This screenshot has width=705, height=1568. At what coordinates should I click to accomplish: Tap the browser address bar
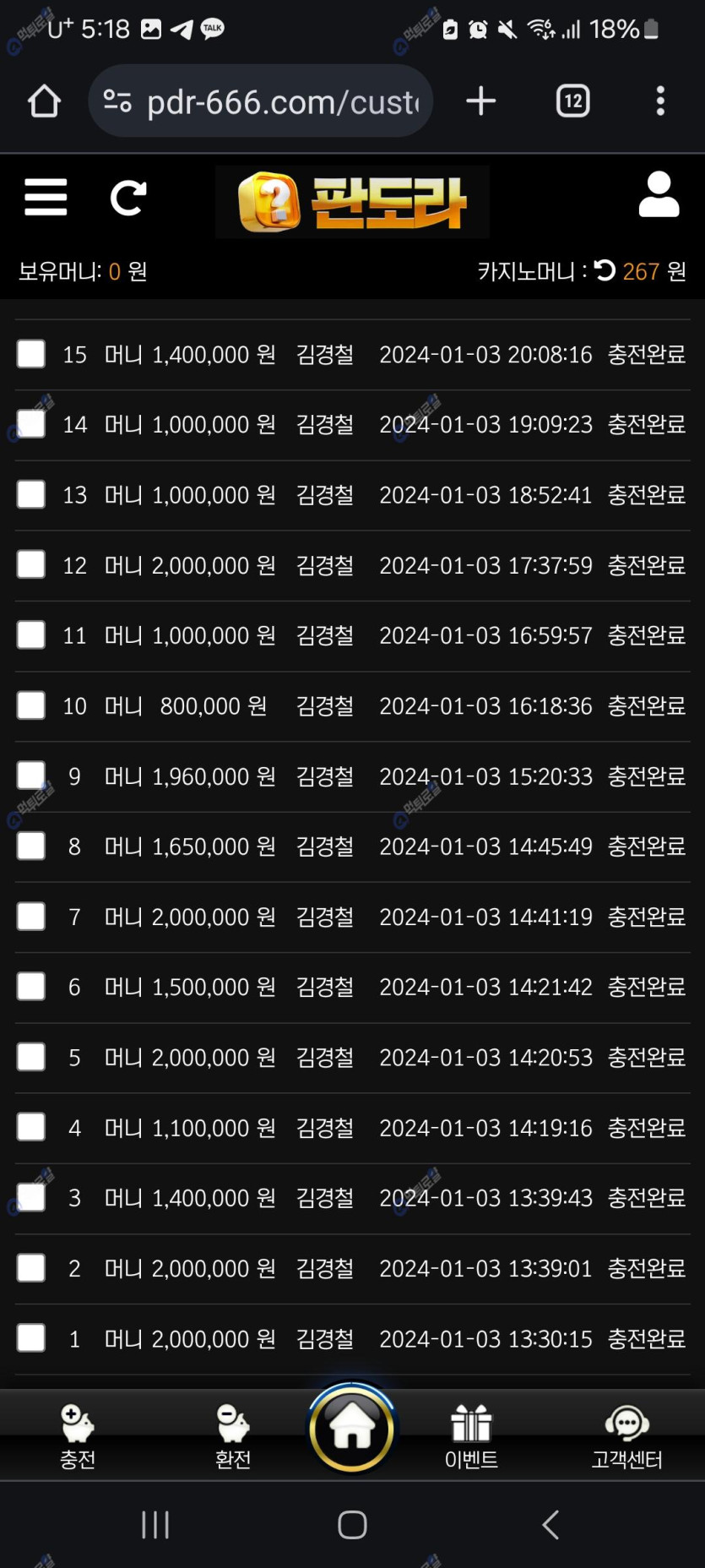pyautogui.click(x=261, y=101)
